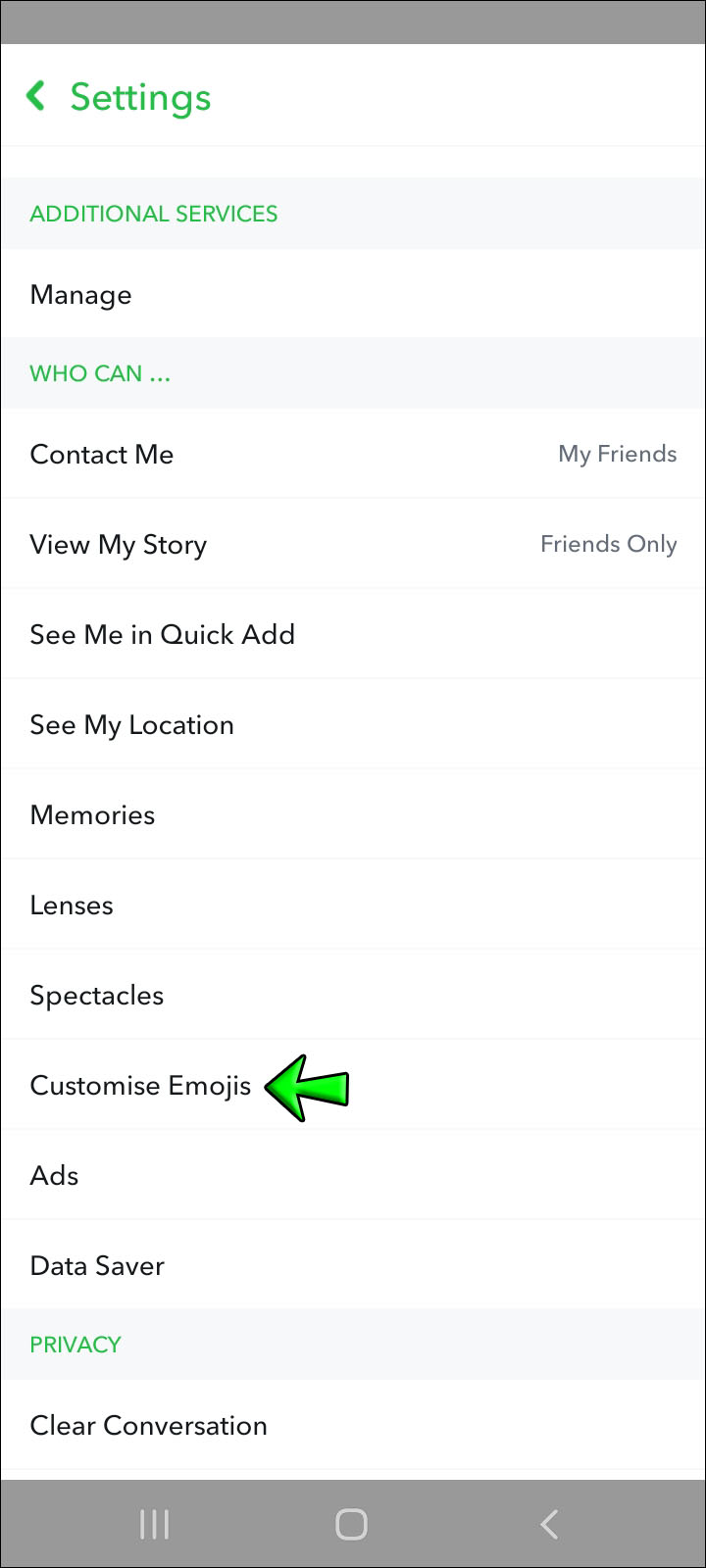This screenshot has height=1568, width=706.
Task: Select Customise Emojis
Action: pyautogui.click(x=353, y=1085)
